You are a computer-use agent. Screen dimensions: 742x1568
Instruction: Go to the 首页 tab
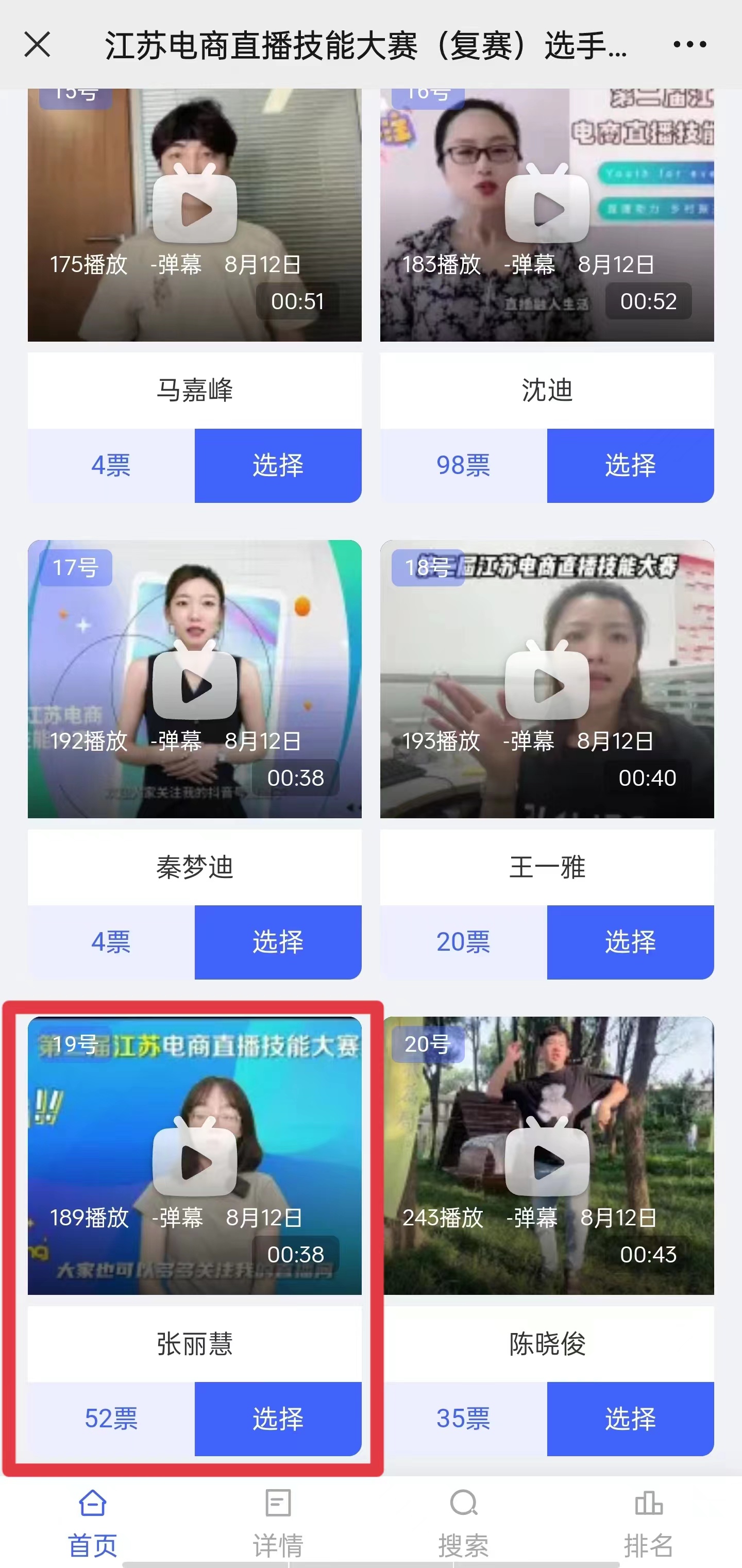(x=93, y=1522)
